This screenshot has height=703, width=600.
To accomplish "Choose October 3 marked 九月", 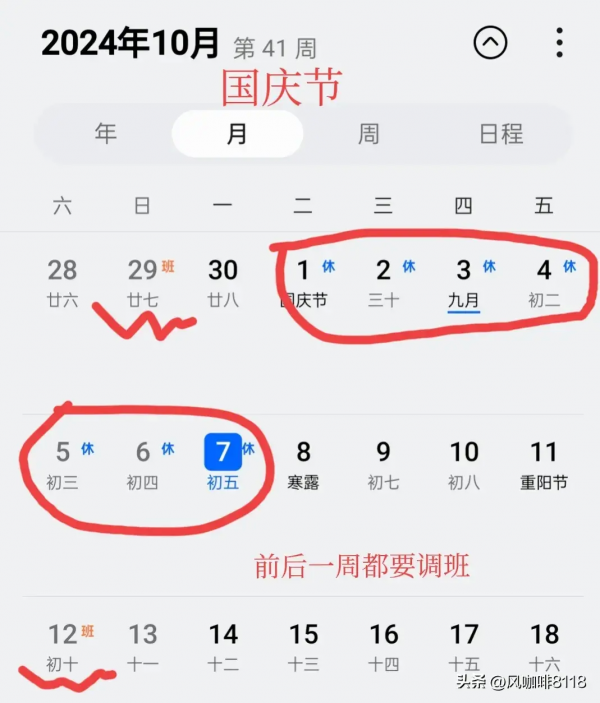I will pyautogui.click(x=463, y=281).
